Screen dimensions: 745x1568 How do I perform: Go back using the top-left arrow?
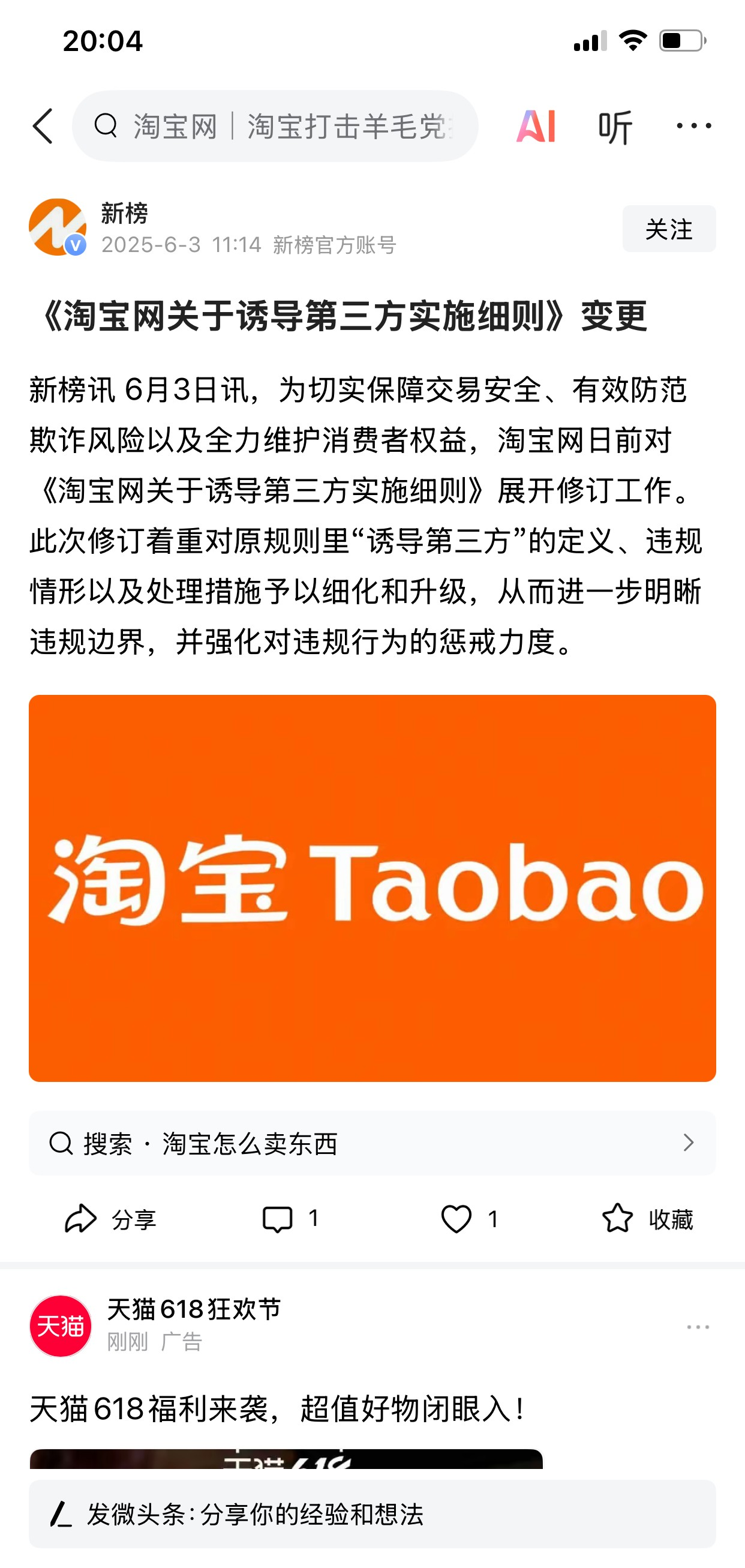coord(43,127)
